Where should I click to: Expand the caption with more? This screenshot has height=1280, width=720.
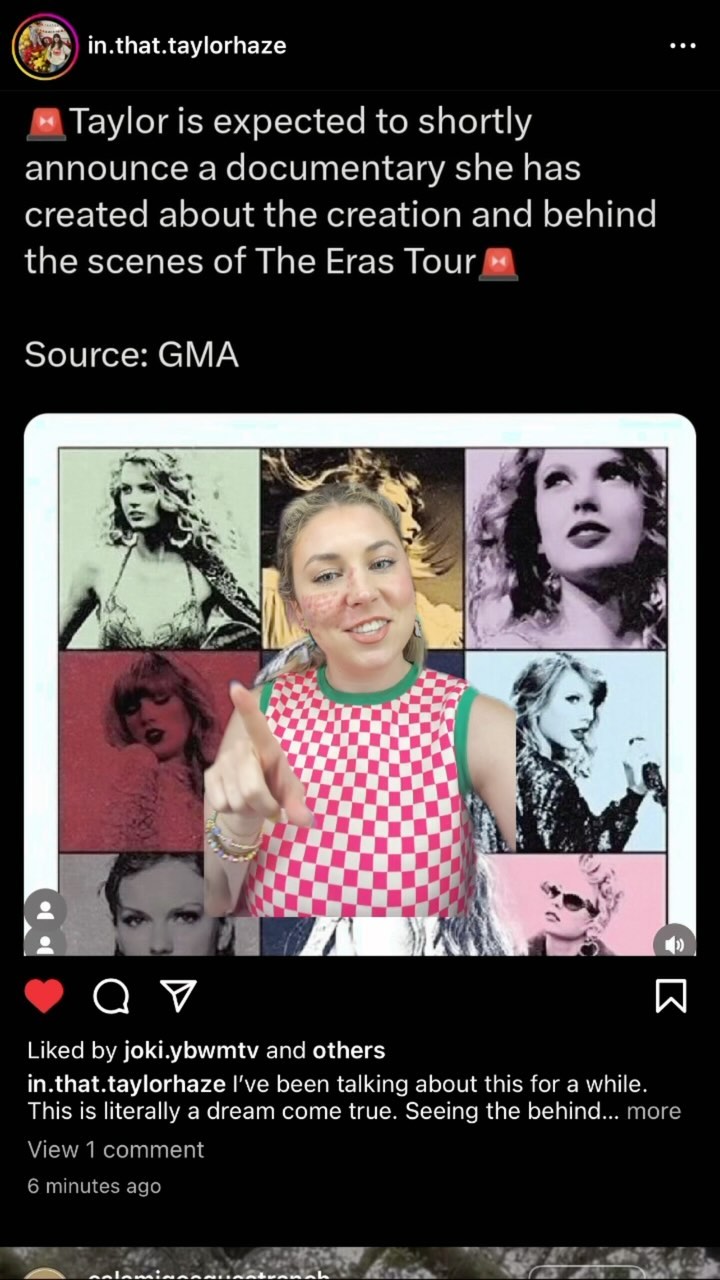pos(653,1111)
